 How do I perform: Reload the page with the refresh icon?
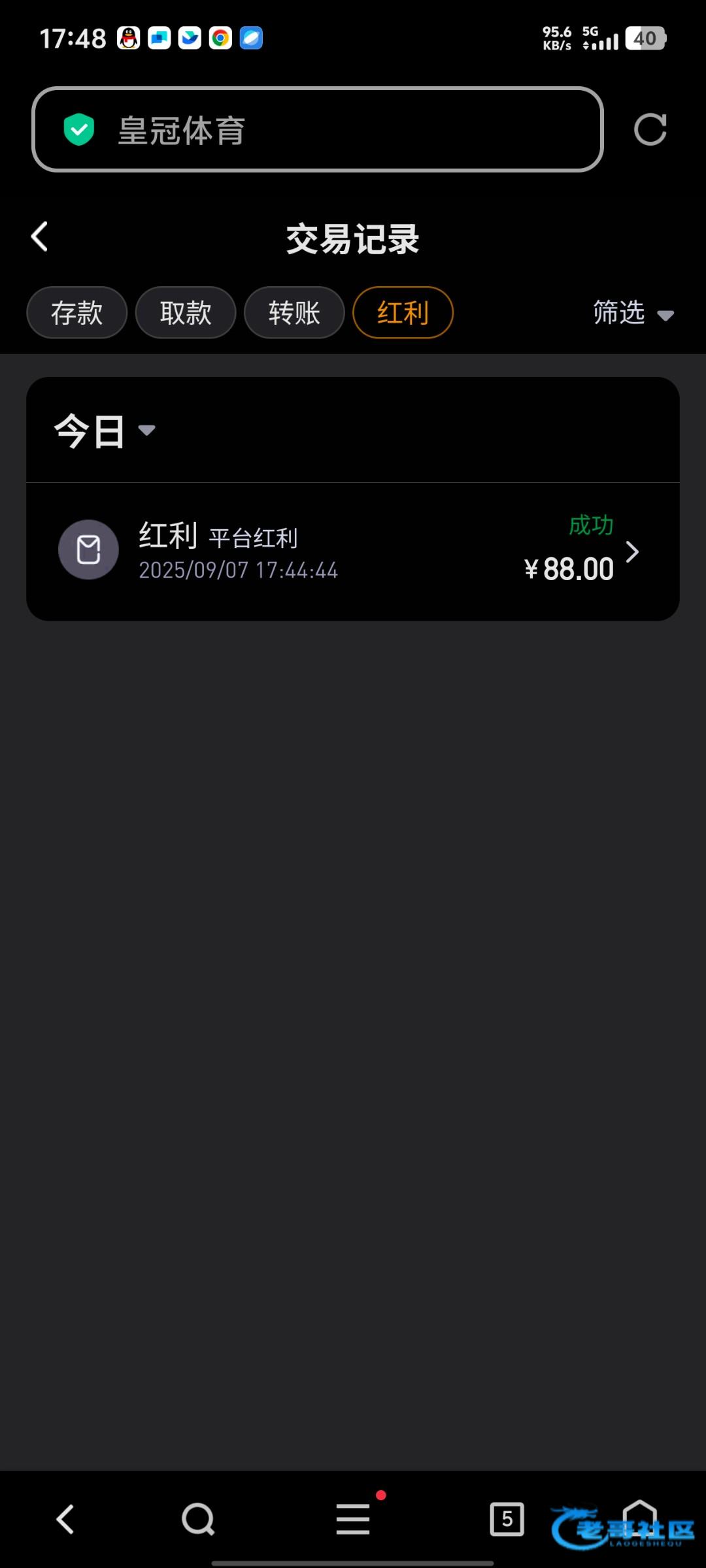[650, 129]
